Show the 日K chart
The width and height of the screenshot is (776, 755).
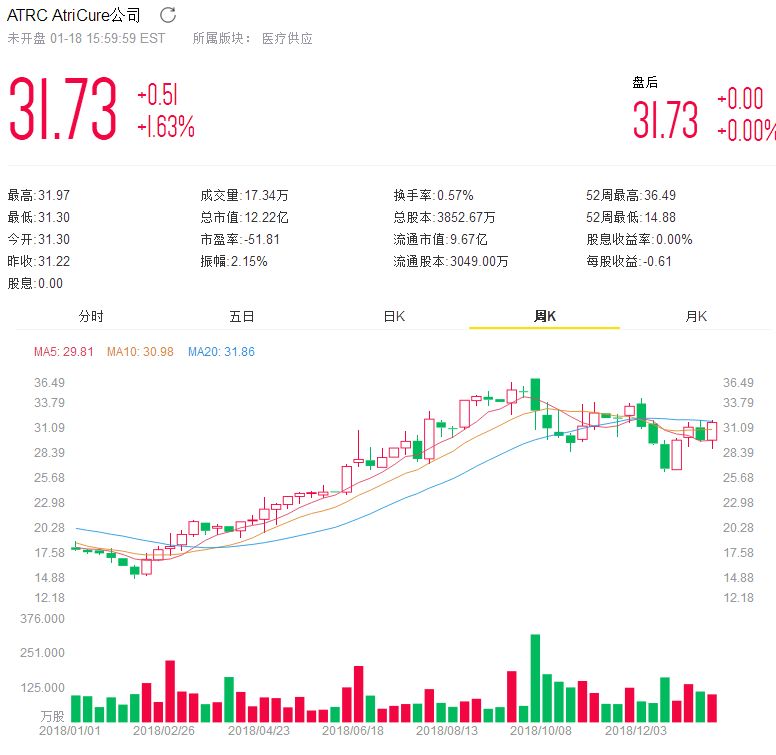point(394,316)
